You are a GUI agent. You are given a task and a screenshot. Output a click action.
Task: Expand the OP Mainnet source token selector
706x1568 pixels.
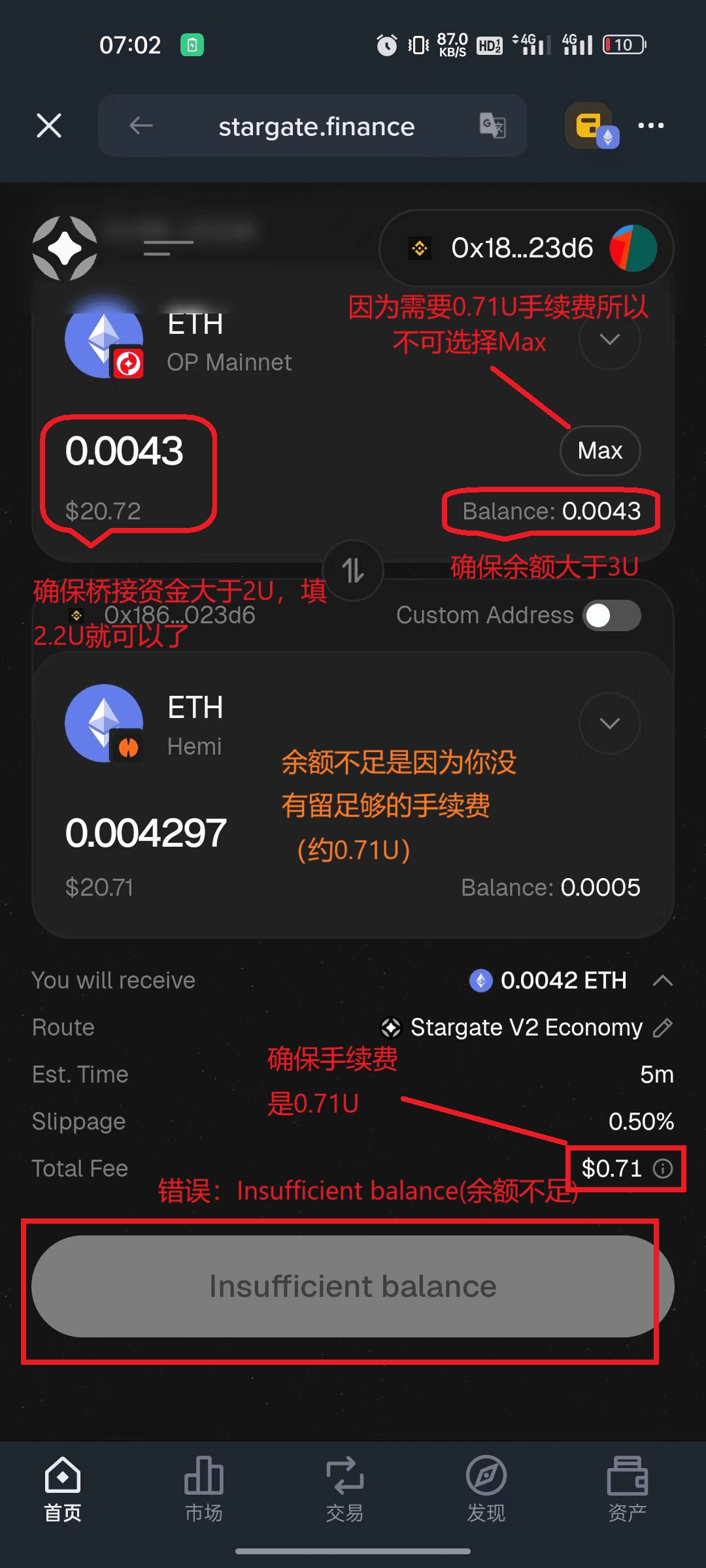tap(609, 340)
